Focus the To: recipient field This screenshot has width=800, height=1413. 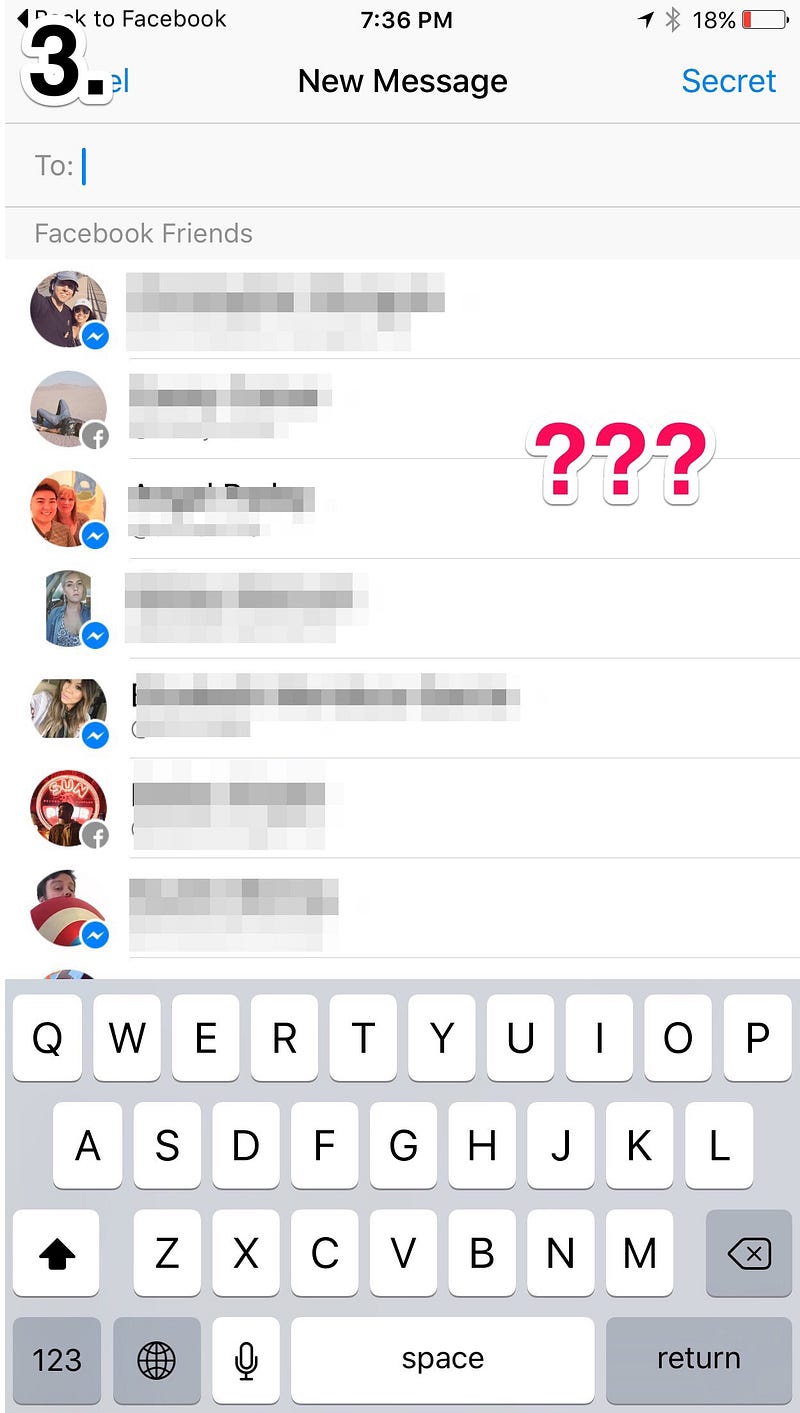coord(400,166)
